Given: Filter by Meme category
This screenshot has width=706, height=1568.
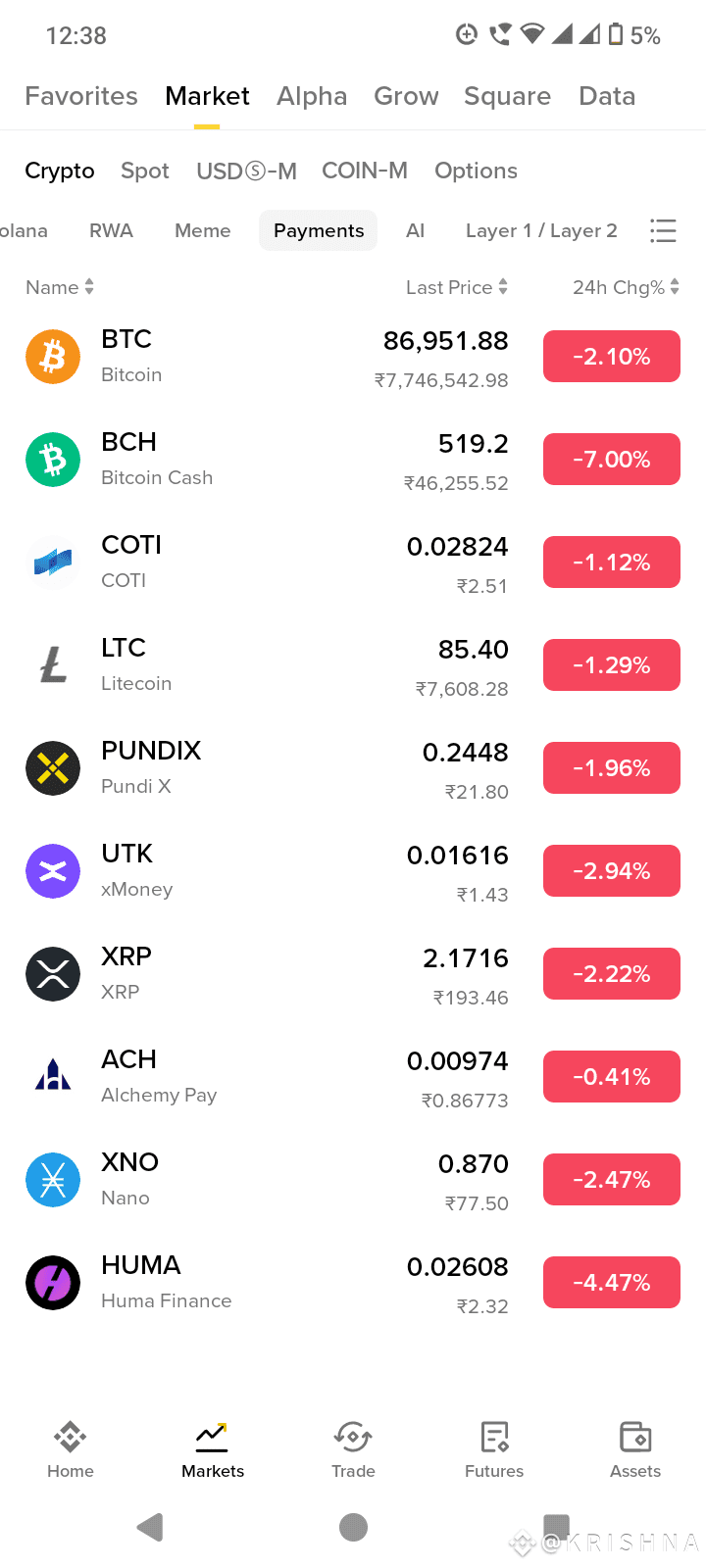Looking at the screenshot, I should [203, 230].
